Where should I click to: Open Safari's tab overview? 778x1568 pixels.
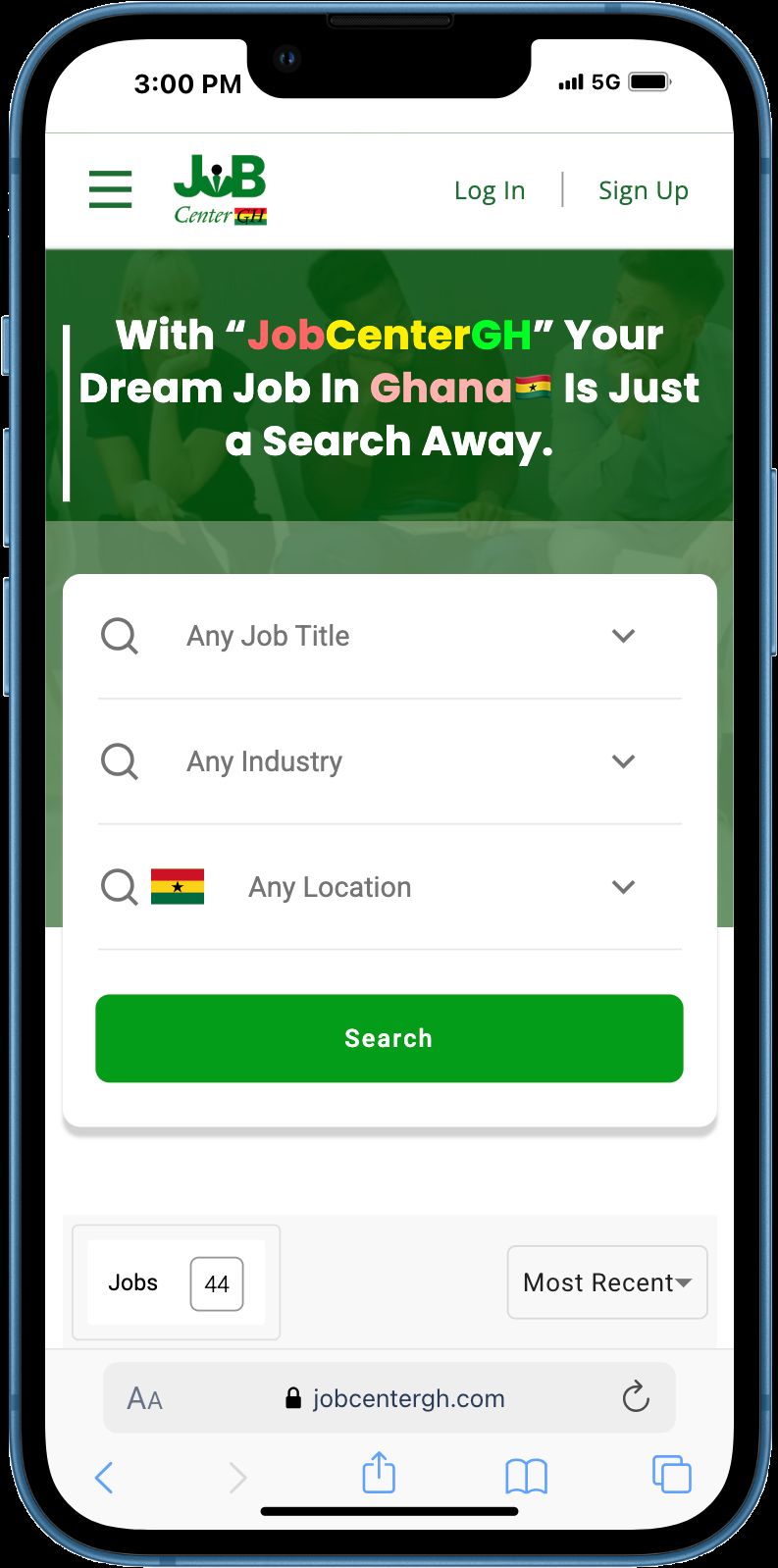(x=672, y=1474)
